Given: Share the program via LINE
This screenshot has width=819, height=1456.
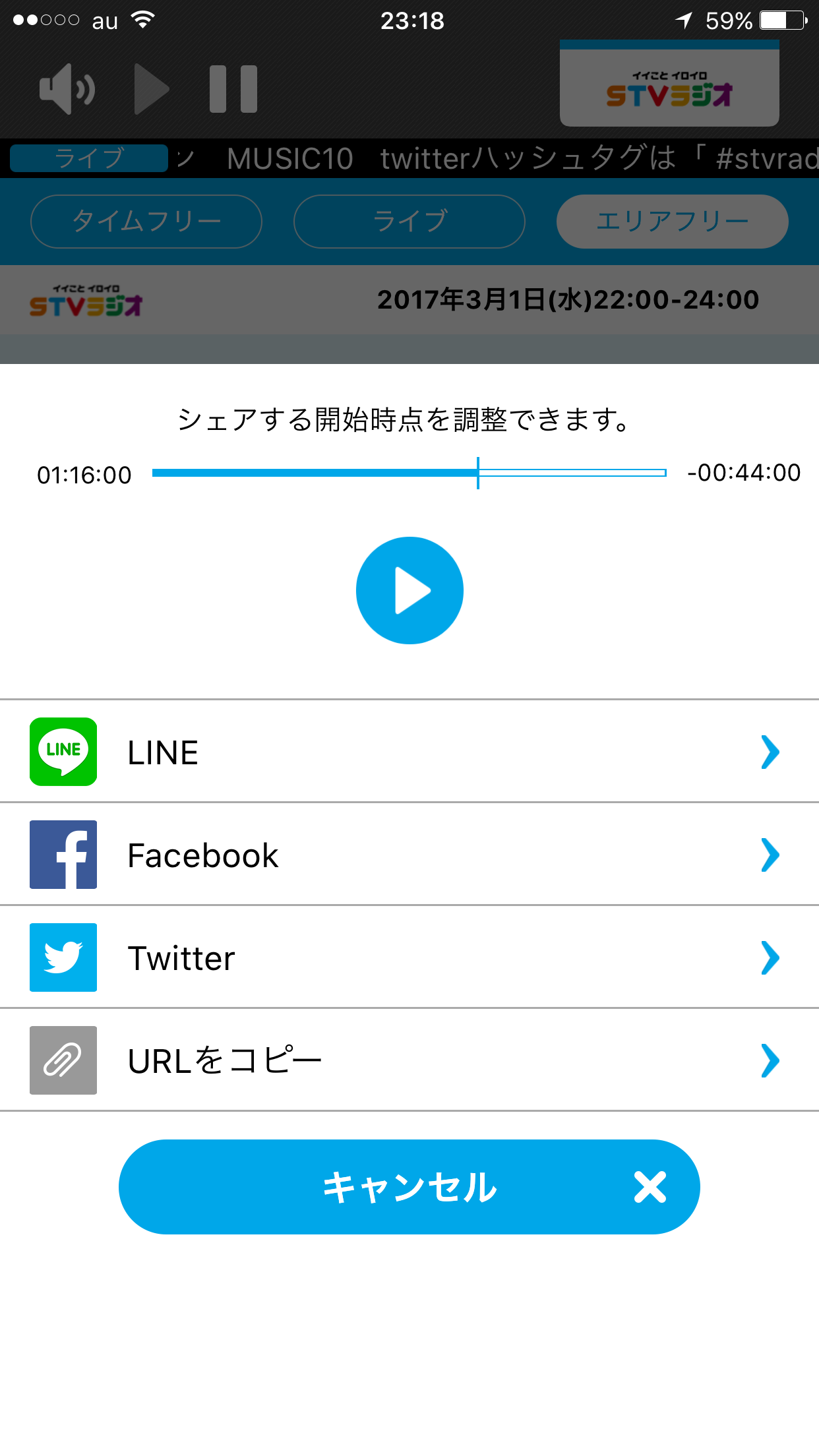Looking at the screenshot, I should tap(409, 752).
